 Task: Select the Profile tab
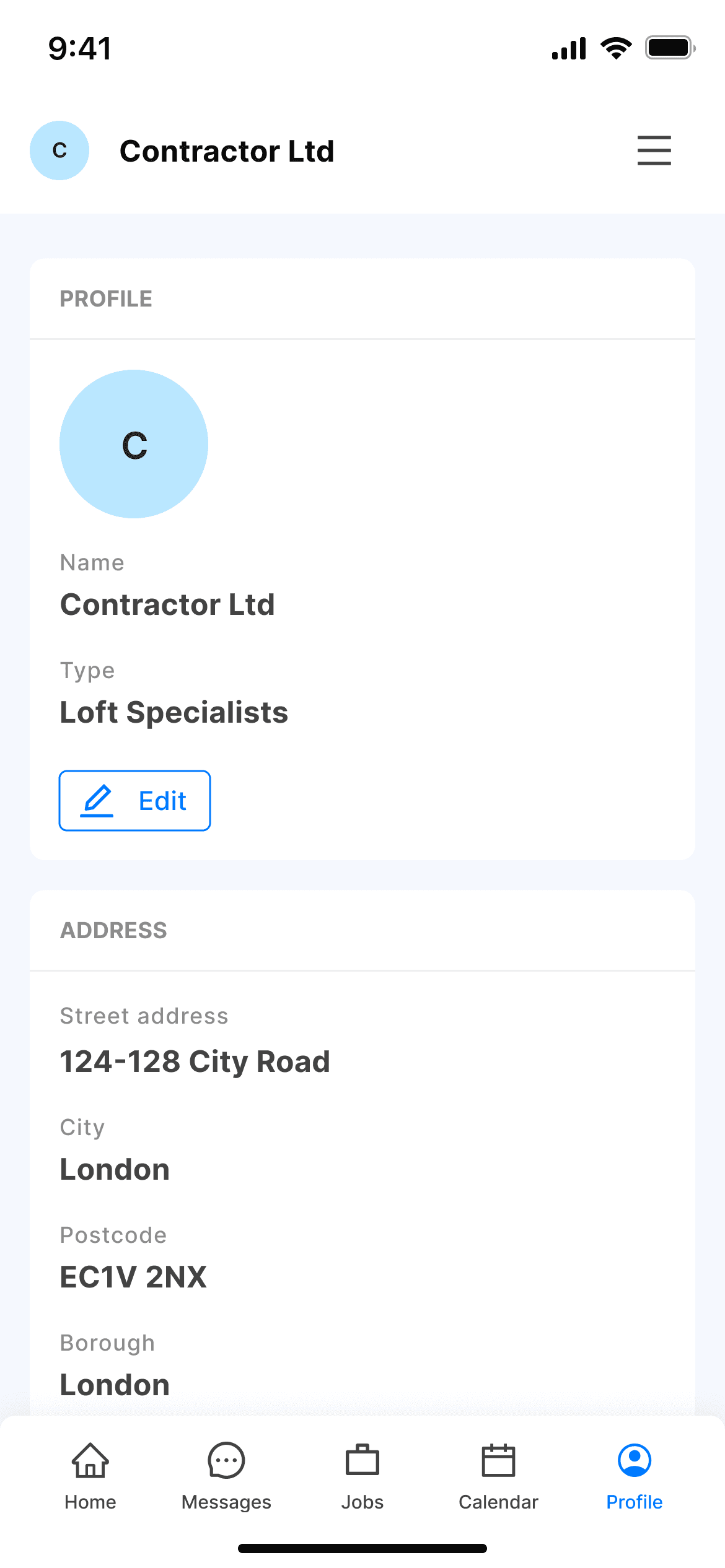634,1476
